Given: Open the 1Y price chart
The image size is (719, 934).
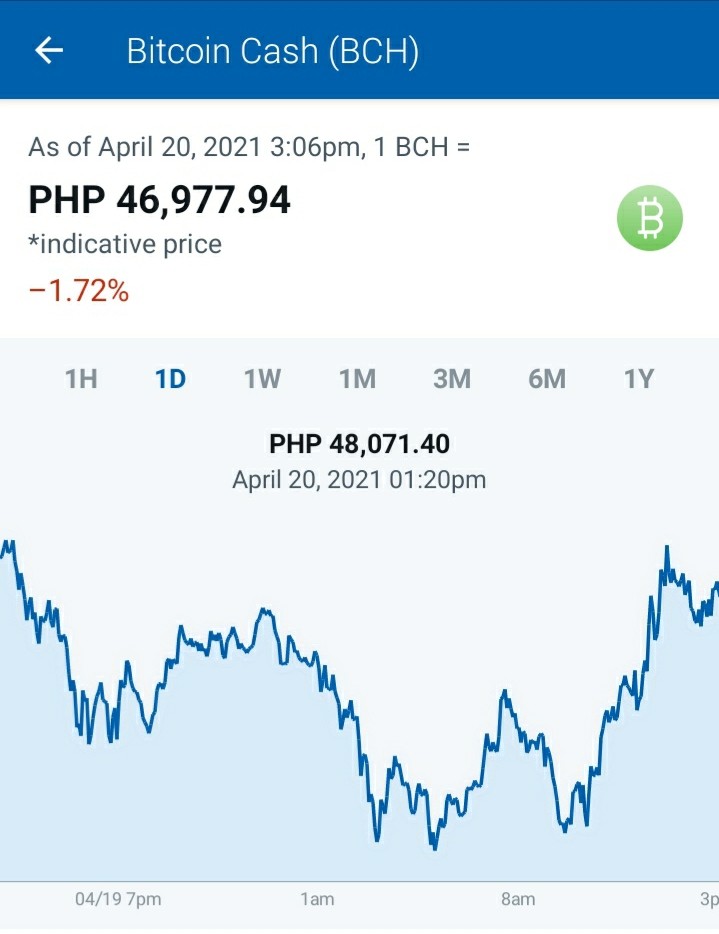Looking at the screenshot, I should point(639,379).
